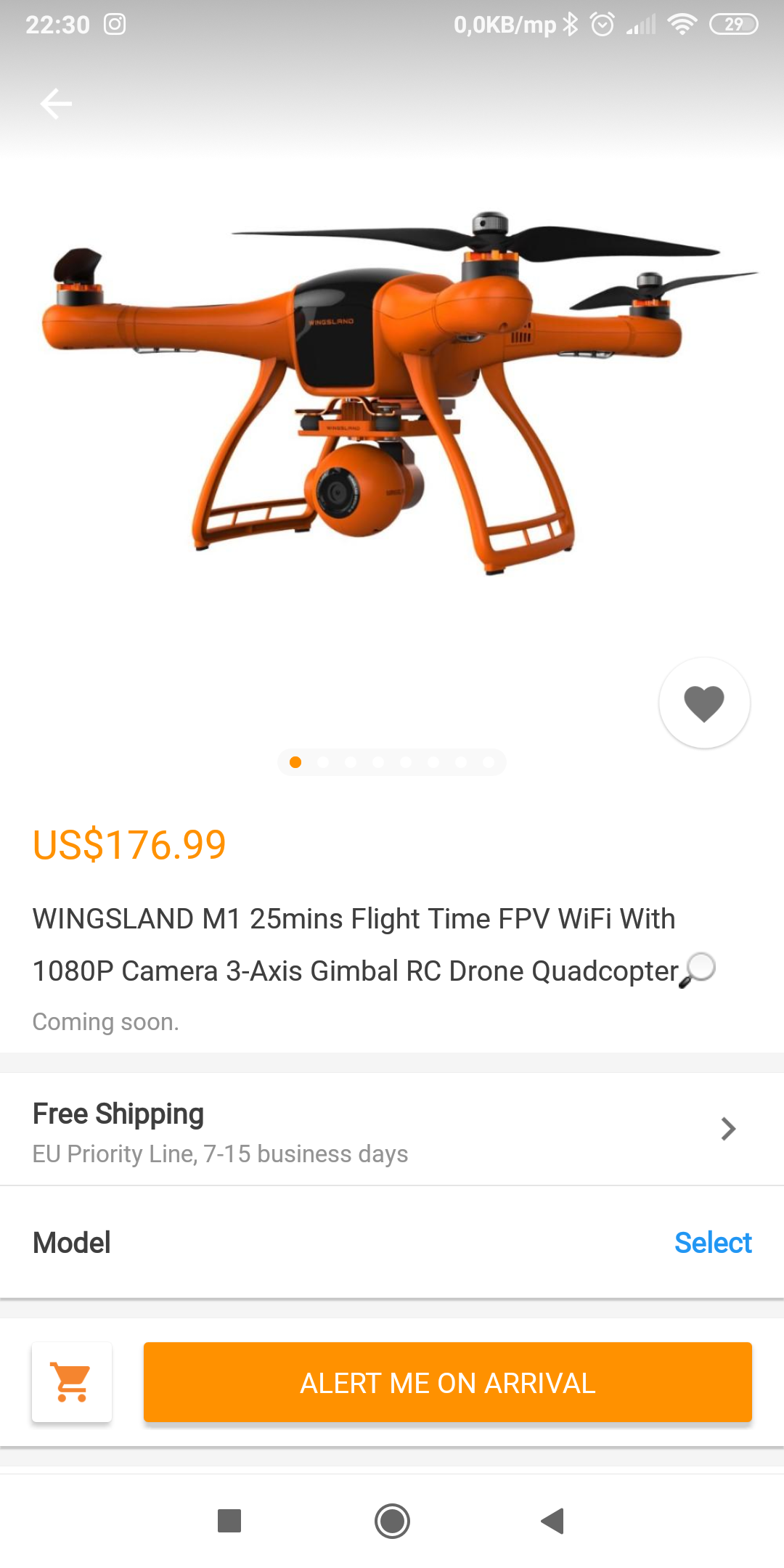Go back using the top arrow
784x1568 pixels.
pyautogui.click(x=55, y=104)
